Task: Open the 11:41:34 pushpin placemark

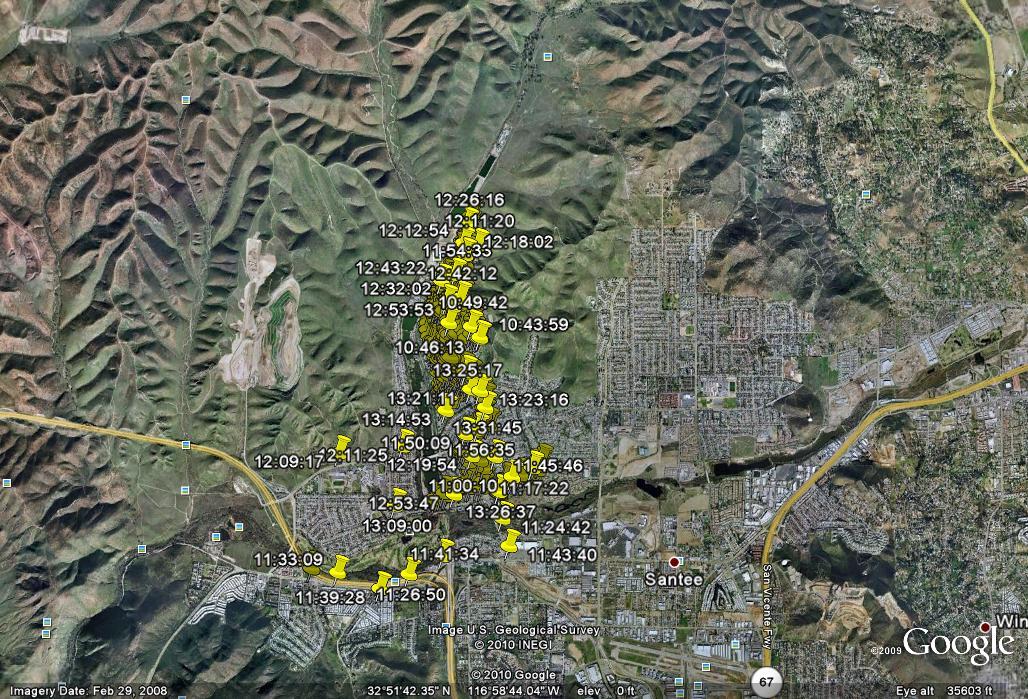Action: [x=446, y=545]
